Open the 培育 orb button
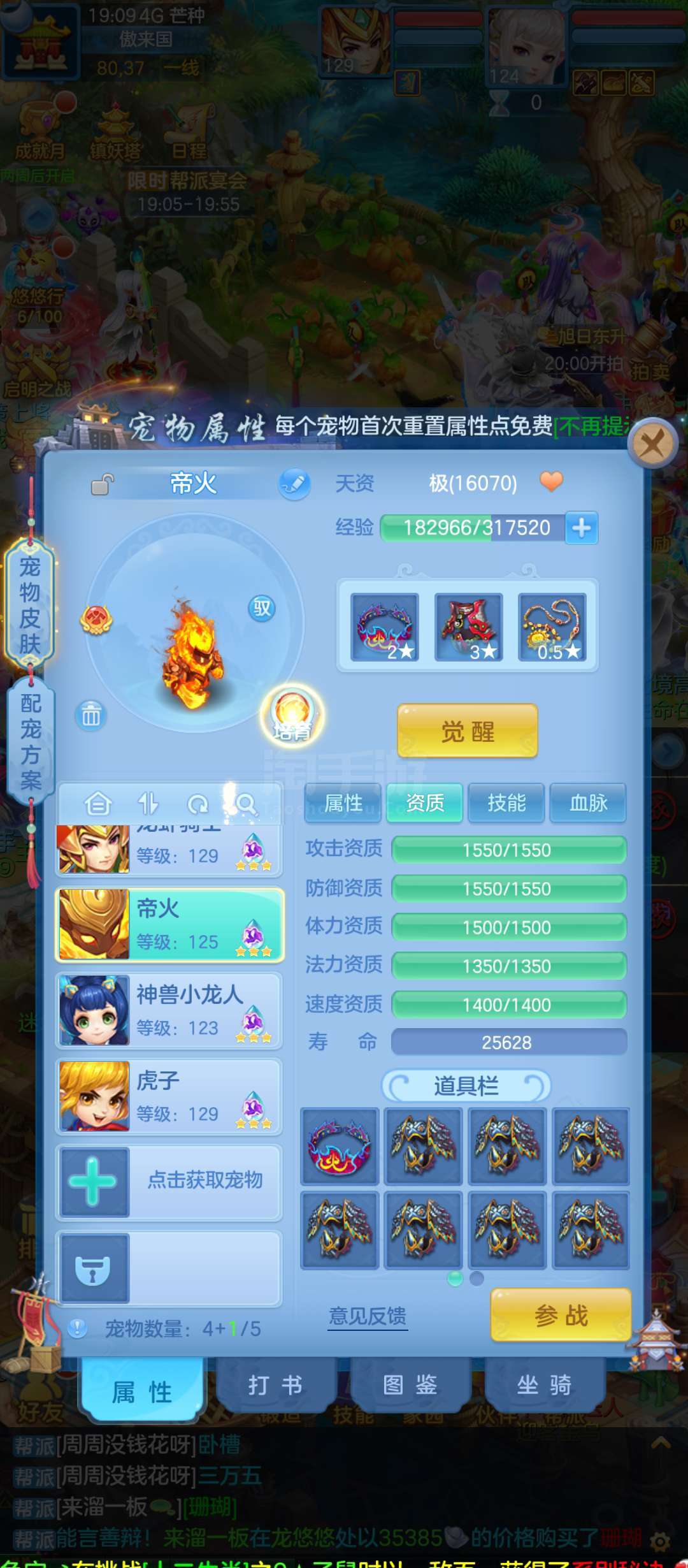Viewport: 688px width, 1568px height. pos(292,715)
